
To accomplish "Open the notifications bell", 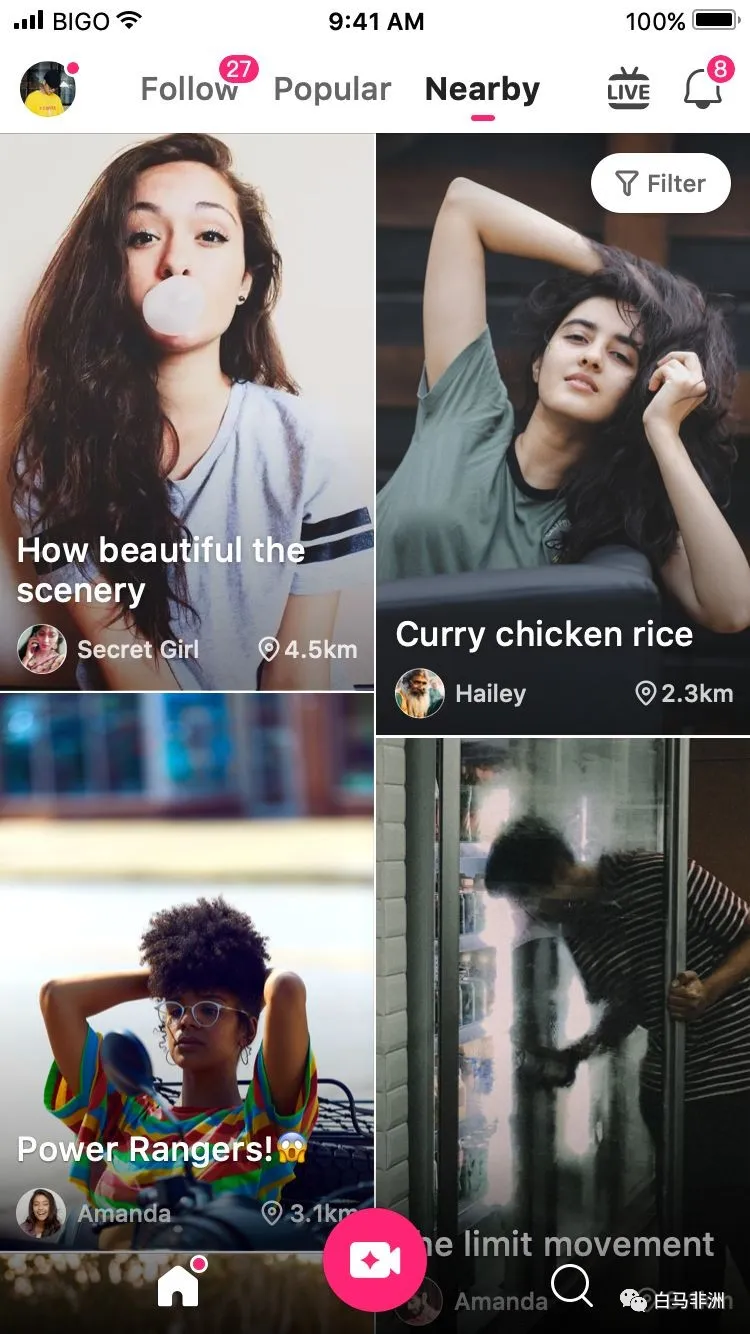I will (703, 90).
